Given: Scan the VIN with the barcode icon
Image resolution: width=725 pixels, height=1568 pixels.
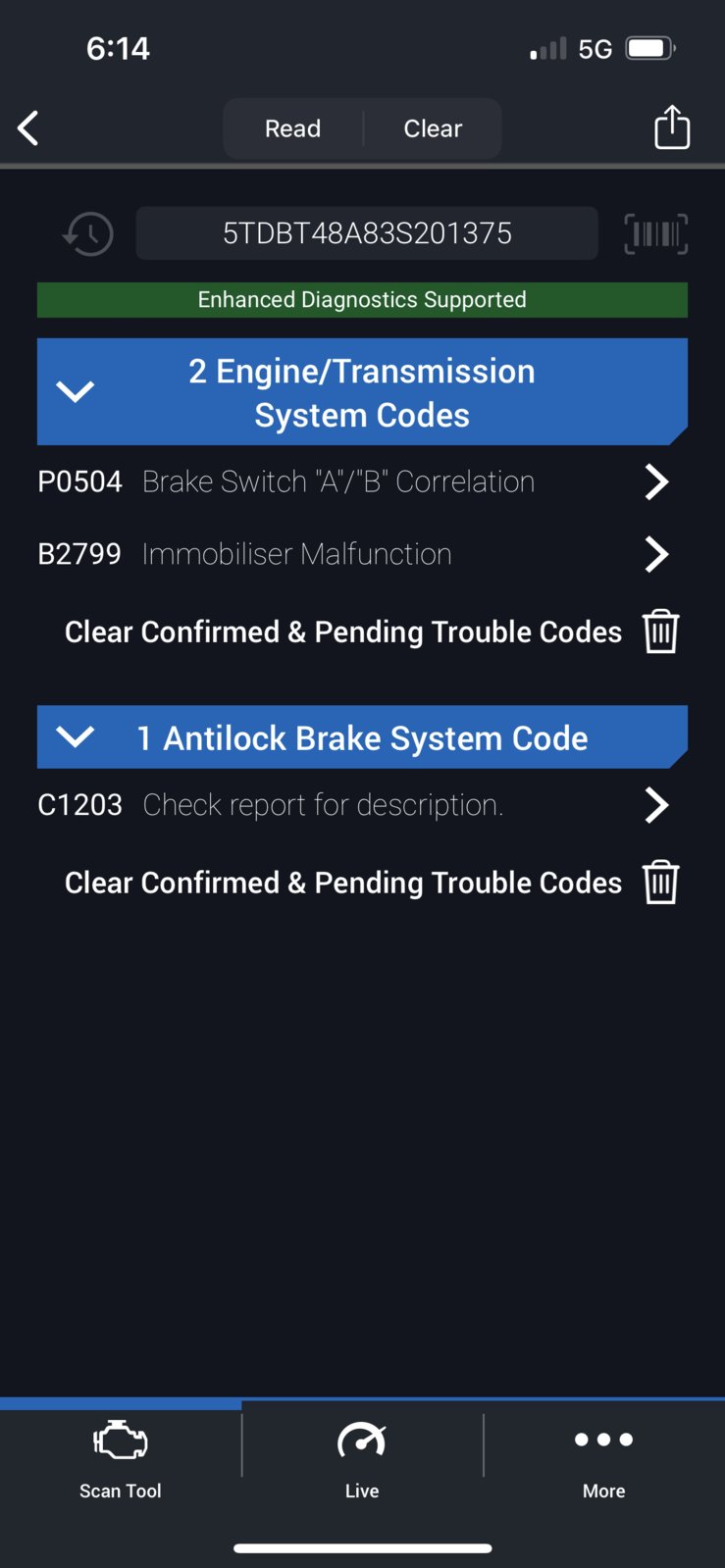Looking at the screenshot, I should coord(655,234).
